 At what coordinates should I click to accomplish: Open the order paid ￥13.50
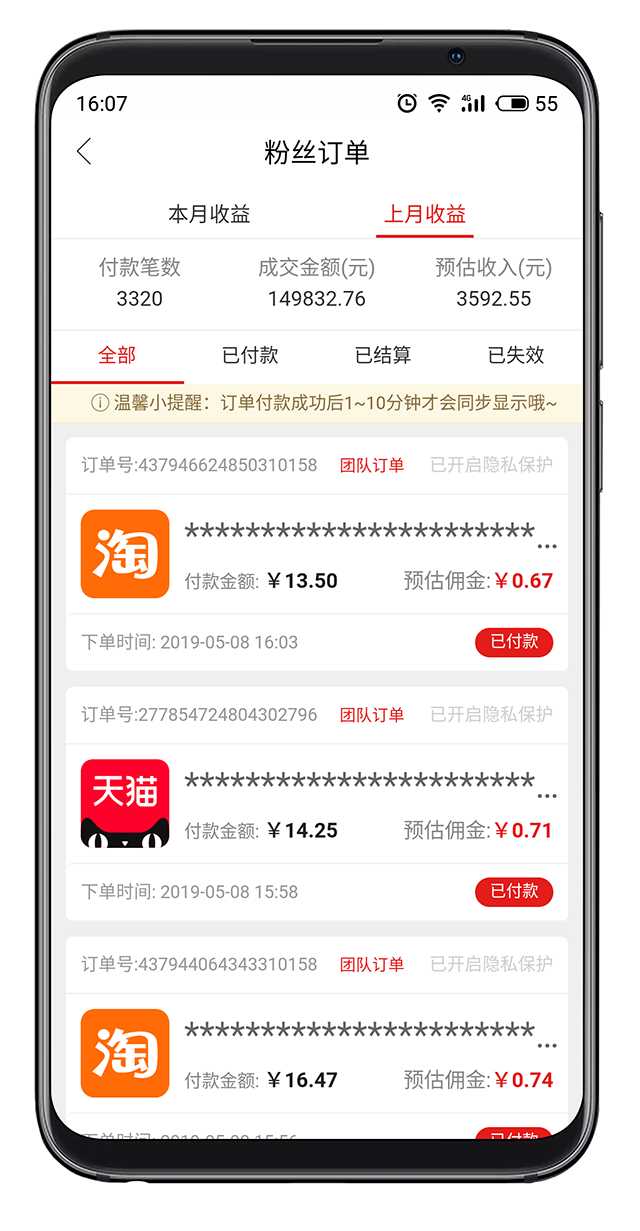pyautogui.click(x=316, y=556)
